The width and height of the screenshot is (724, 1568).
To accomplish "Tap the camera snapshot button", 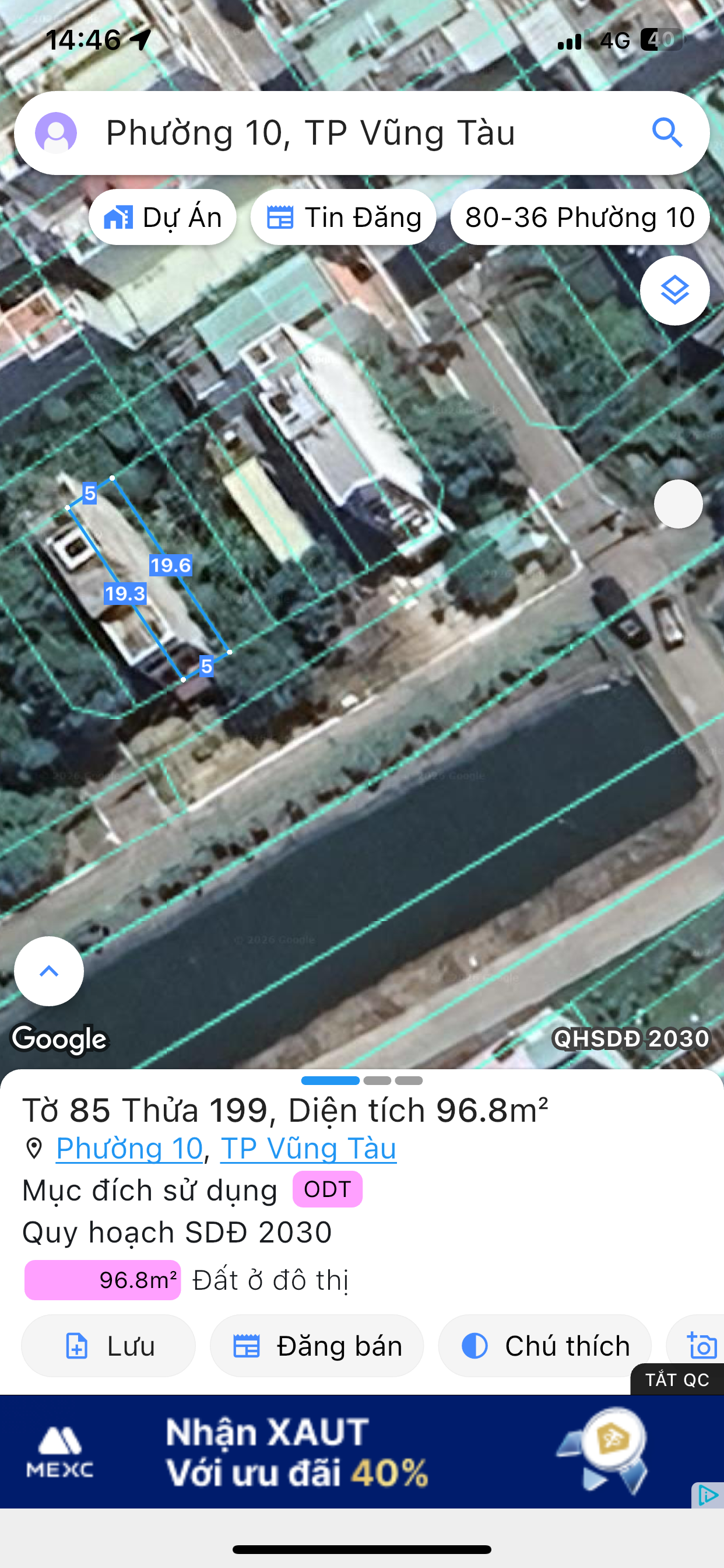I will pos(701,1346).
